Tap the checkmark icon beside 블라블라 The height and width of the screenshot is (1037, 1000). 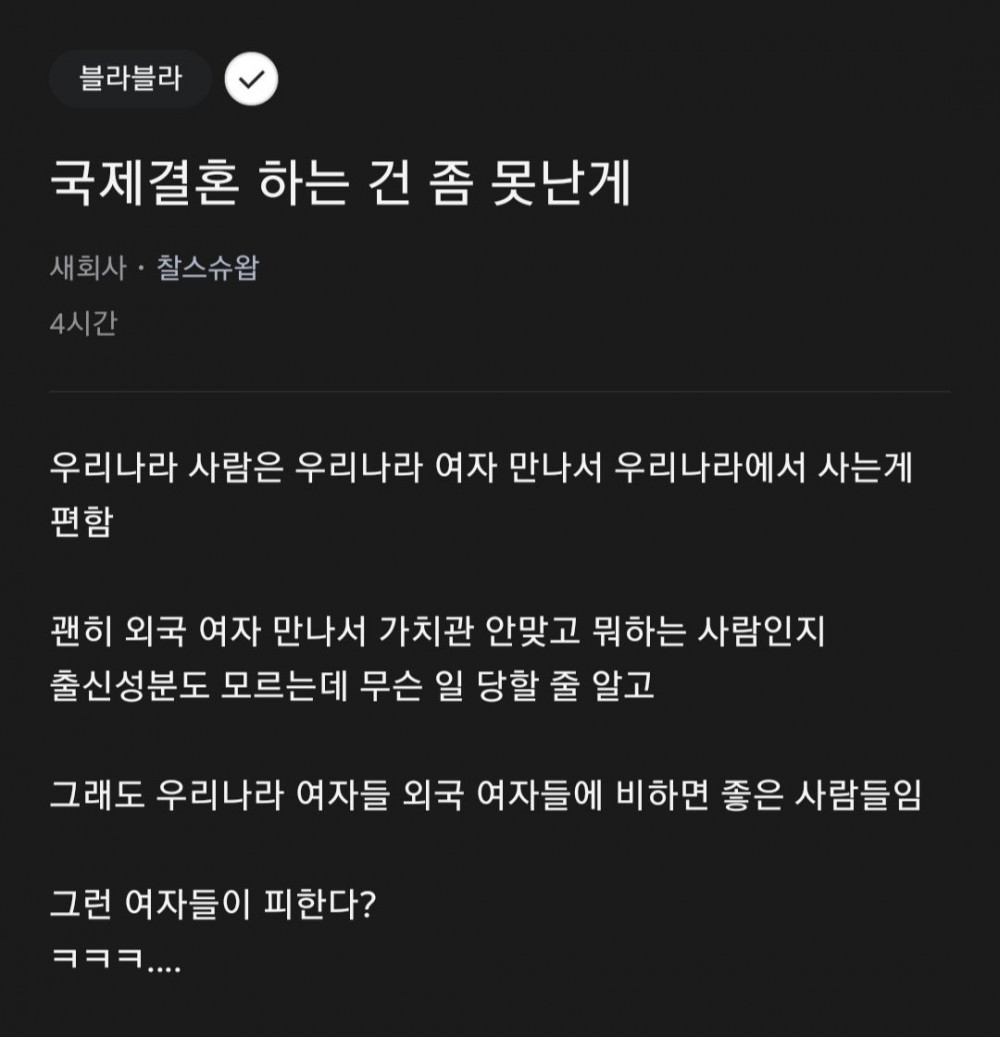coord(251,80)
